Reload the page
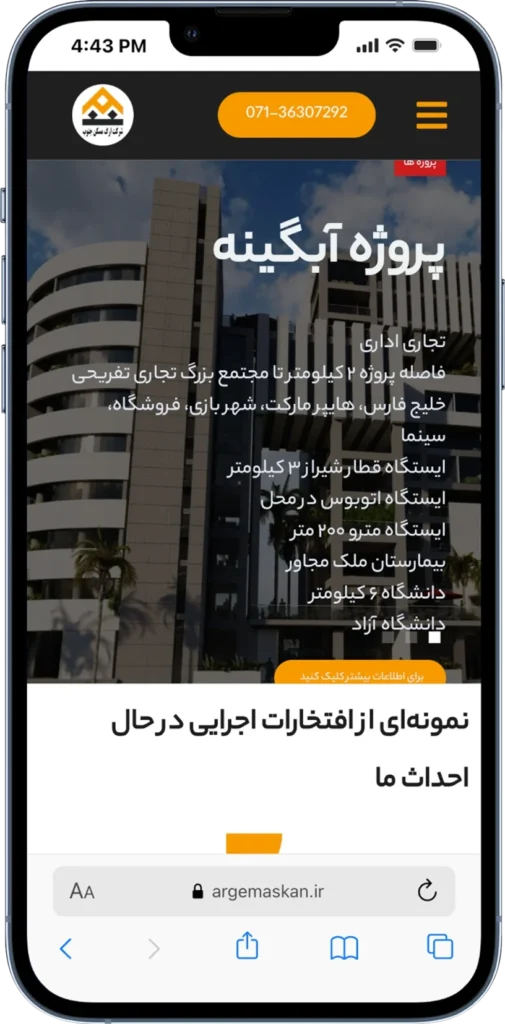 tap(427, 891)
